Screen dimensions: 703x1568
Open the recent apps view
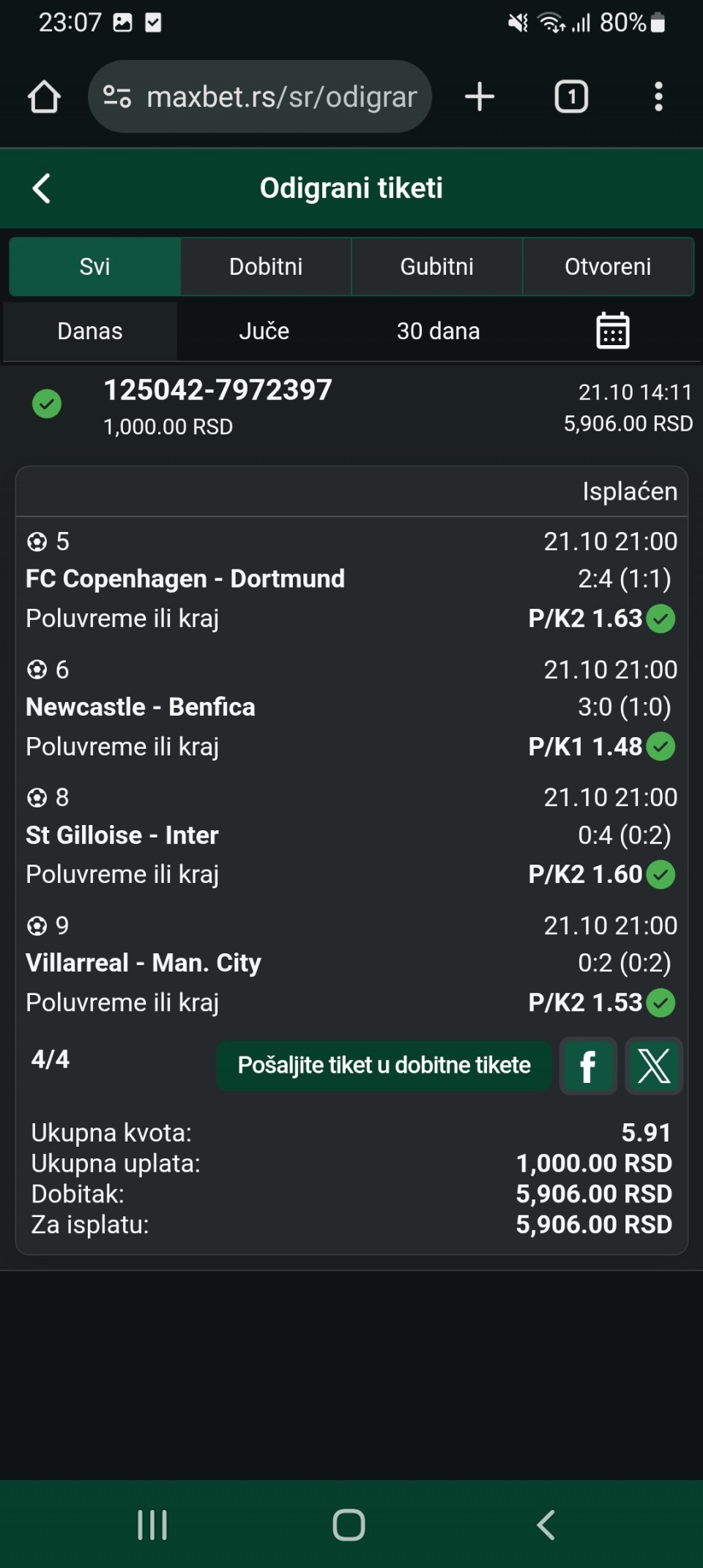[x=152, y=1525]
